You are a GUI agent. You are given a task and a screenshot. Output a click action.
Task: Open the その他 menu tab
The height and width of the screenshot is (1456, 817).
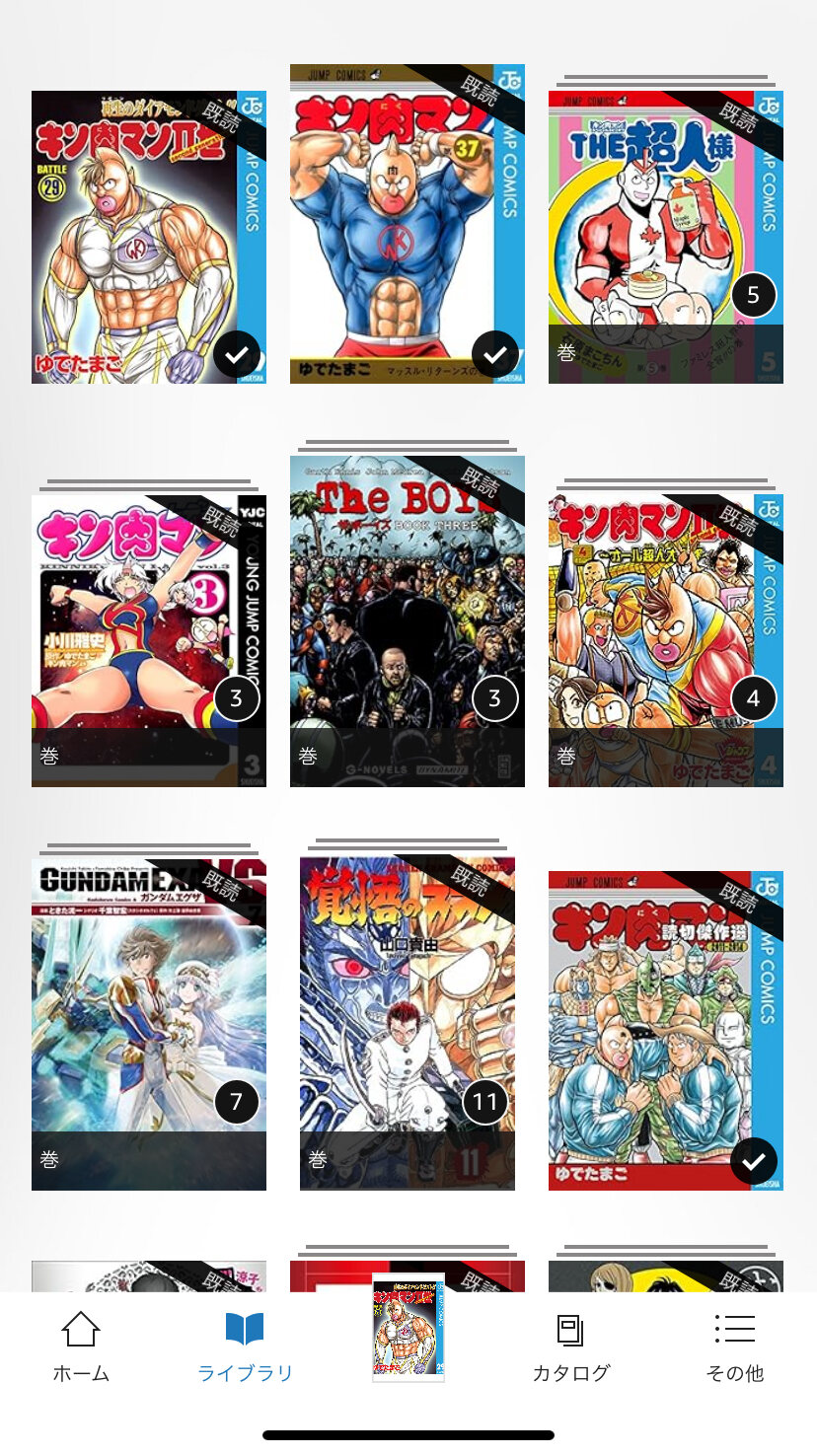pos(734,1346)
